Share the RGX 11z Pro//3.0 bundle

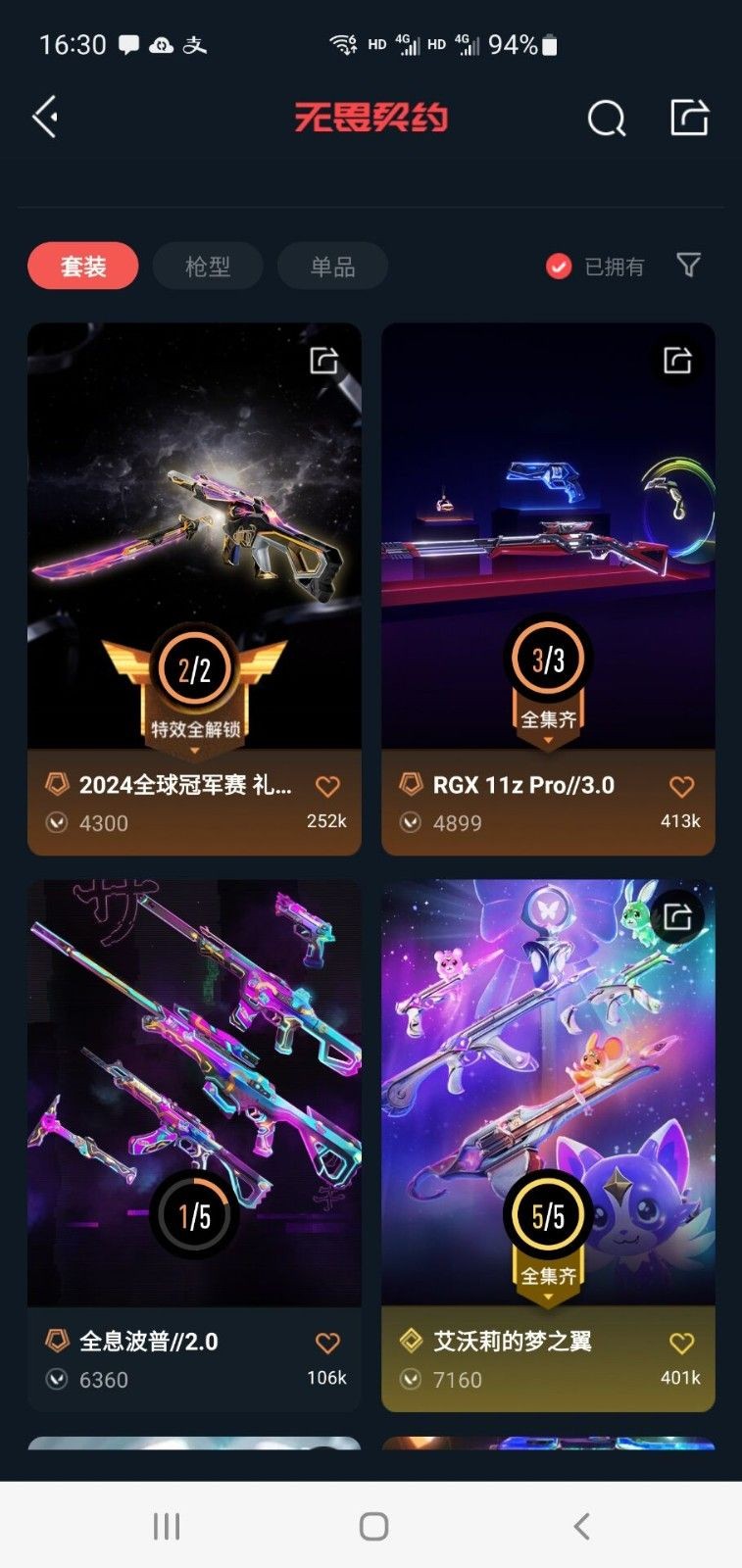coord(677,360)
